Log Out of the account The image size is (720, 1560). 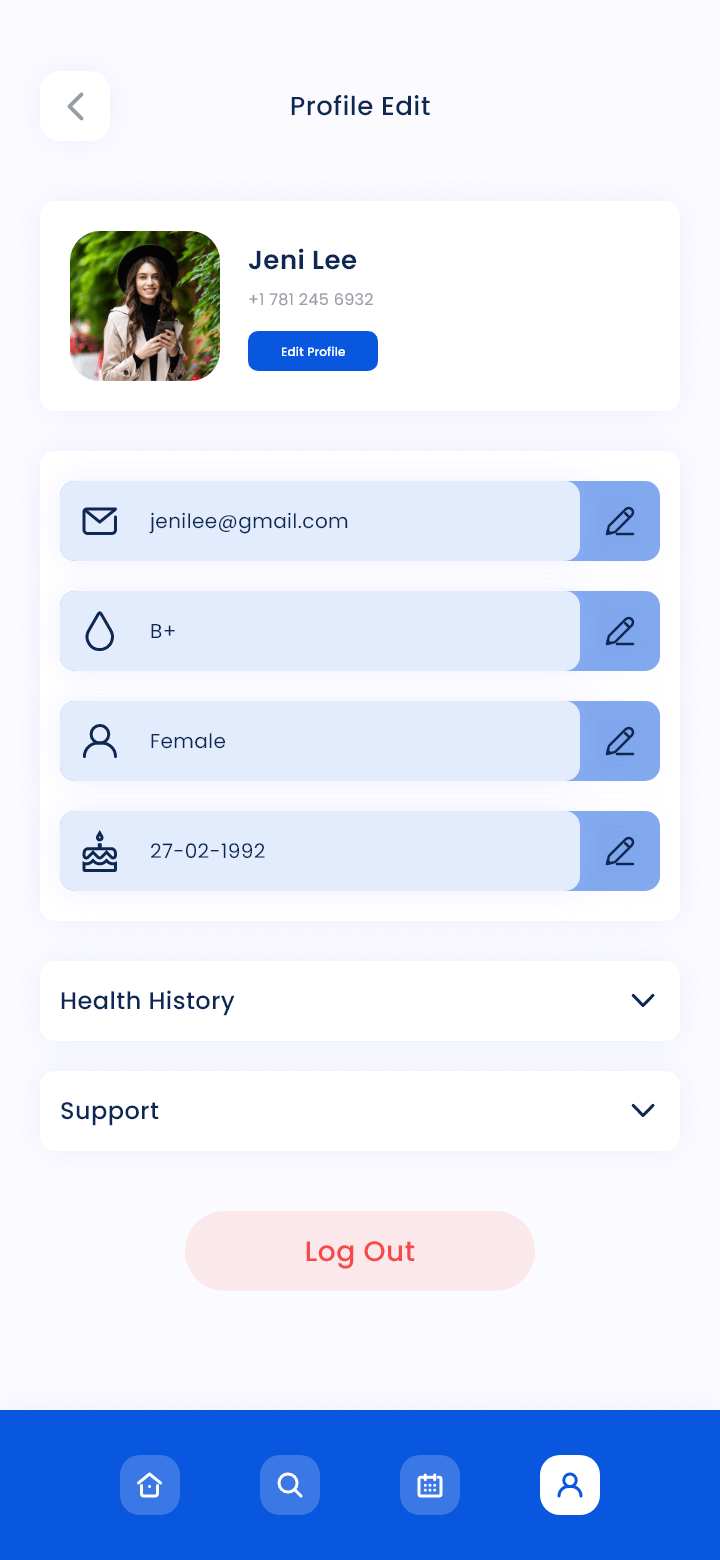(x=360, y=1251)
